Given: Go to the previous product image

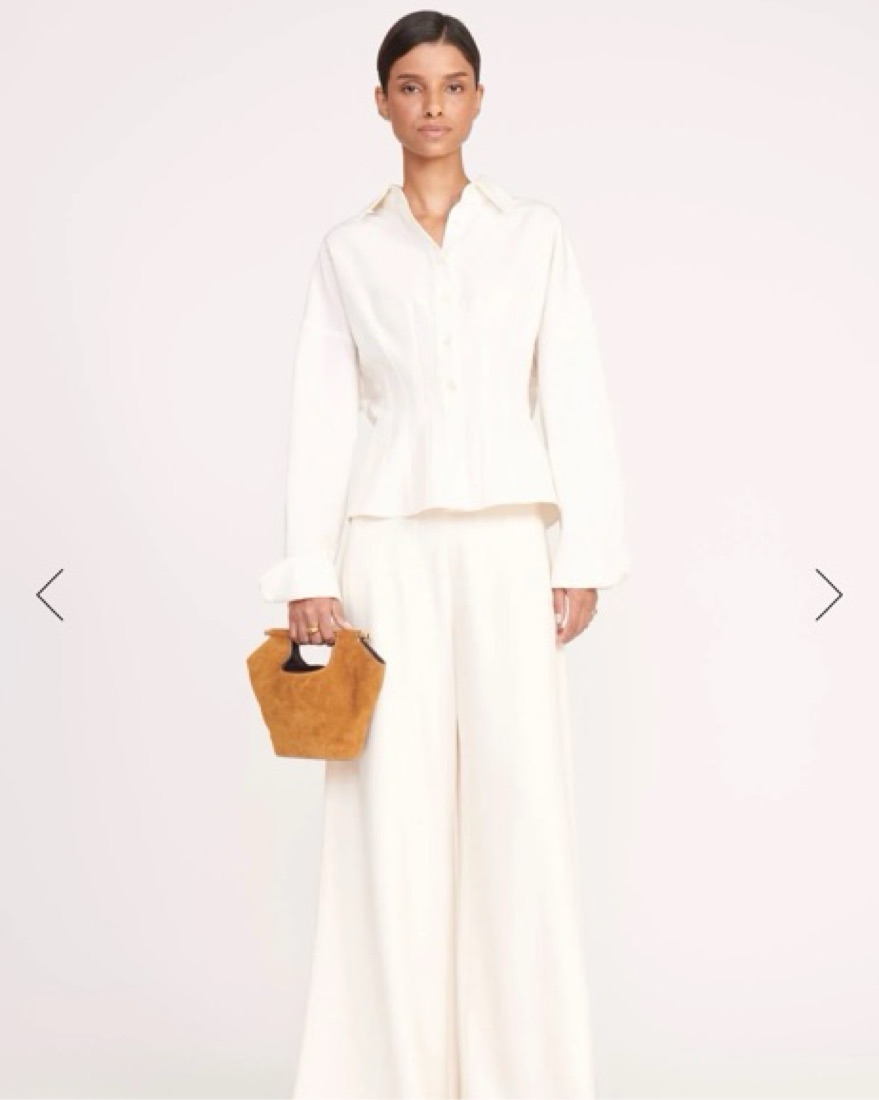Looking at the screenshot, I should (x=50, y=595).
